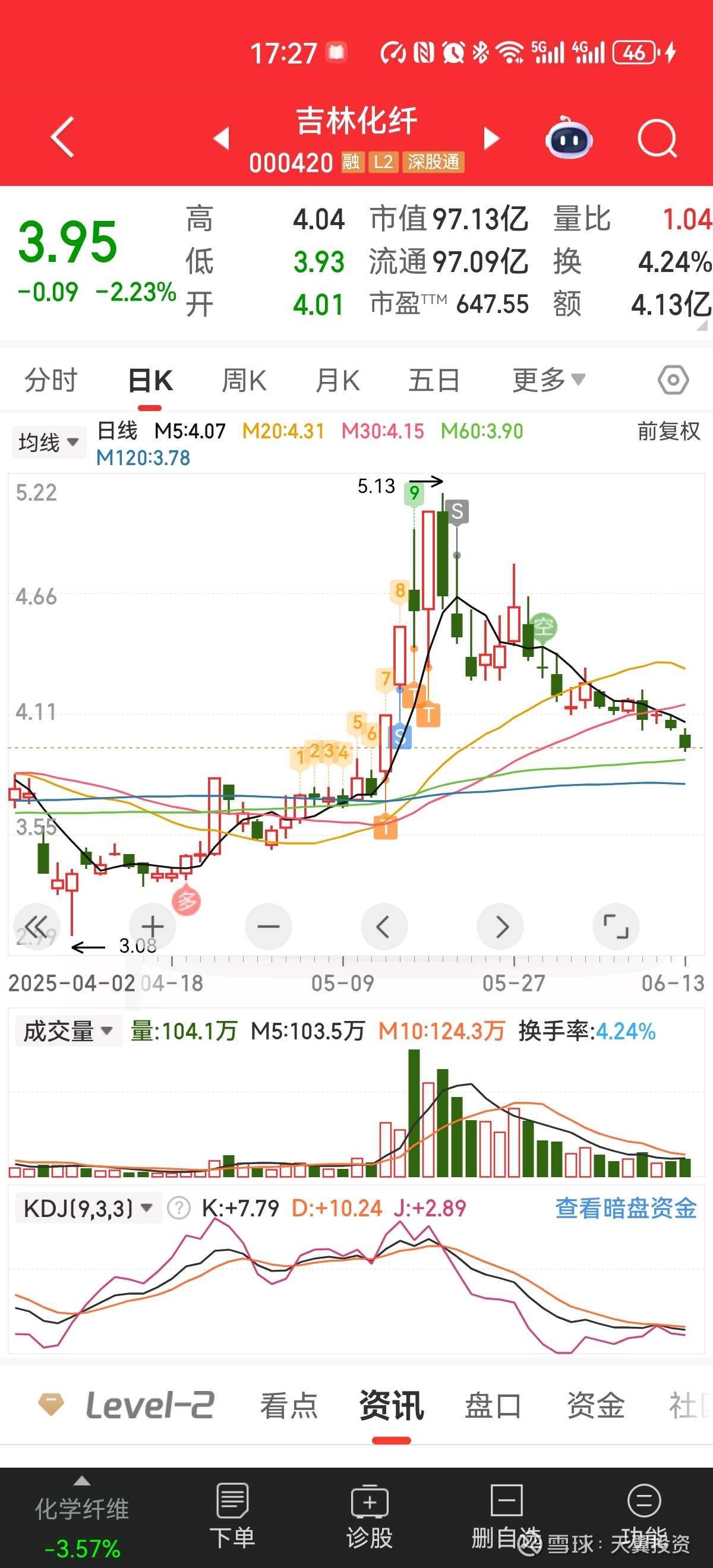Open the robot assistant icon

[568, 138]
